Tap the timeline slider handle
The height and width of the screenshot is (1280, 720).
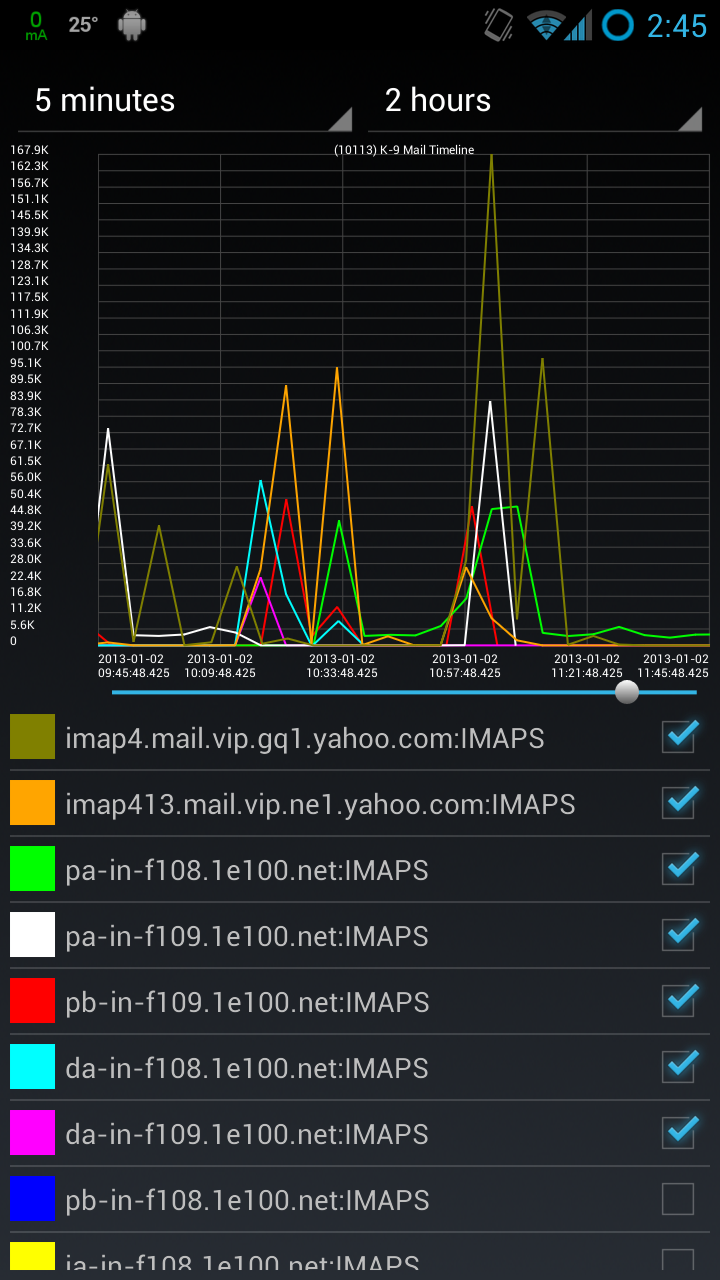tap(627, 692)
